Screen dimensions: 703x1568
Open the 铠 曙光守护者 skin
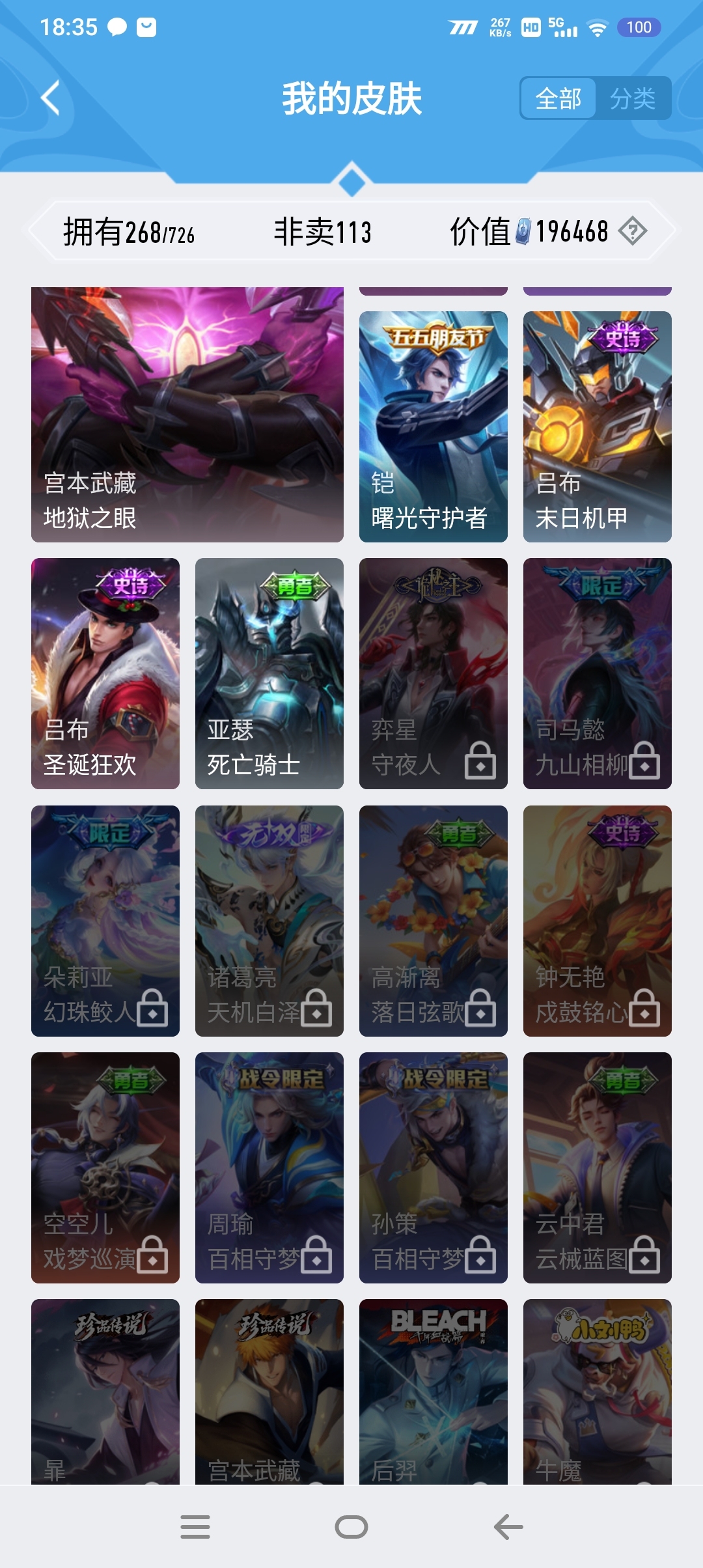tap(434, 427)
